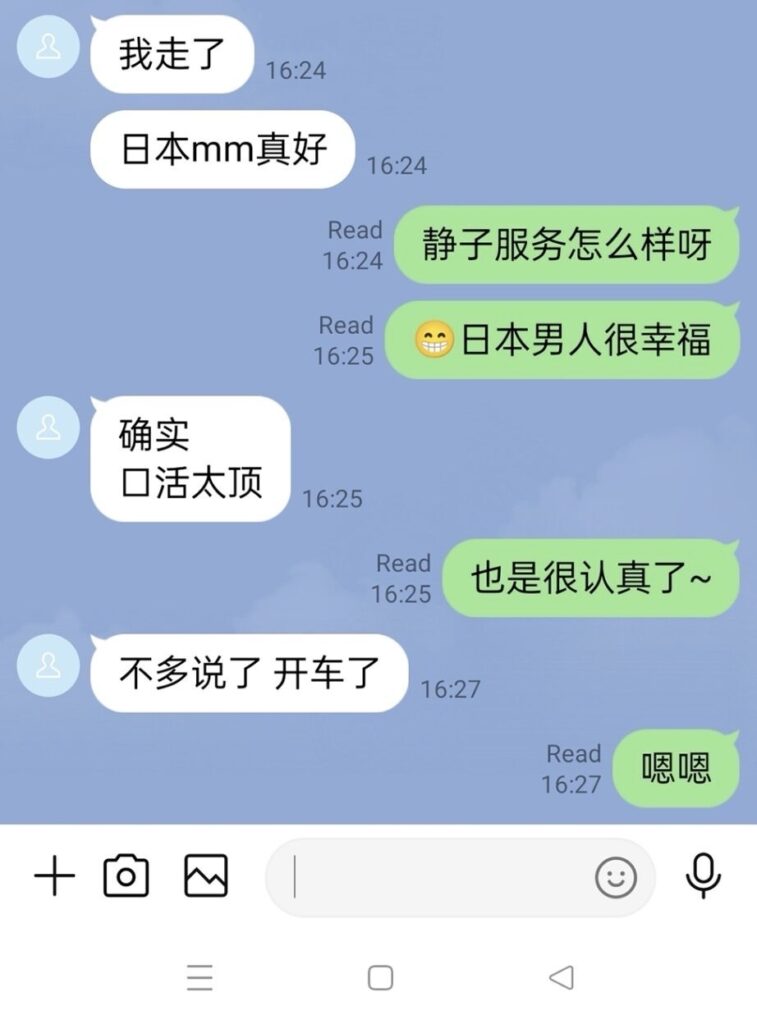Start a voice message with microphone
This screenshot has width=757, height=1024.
pyautogui.click(x=703, y=877)
